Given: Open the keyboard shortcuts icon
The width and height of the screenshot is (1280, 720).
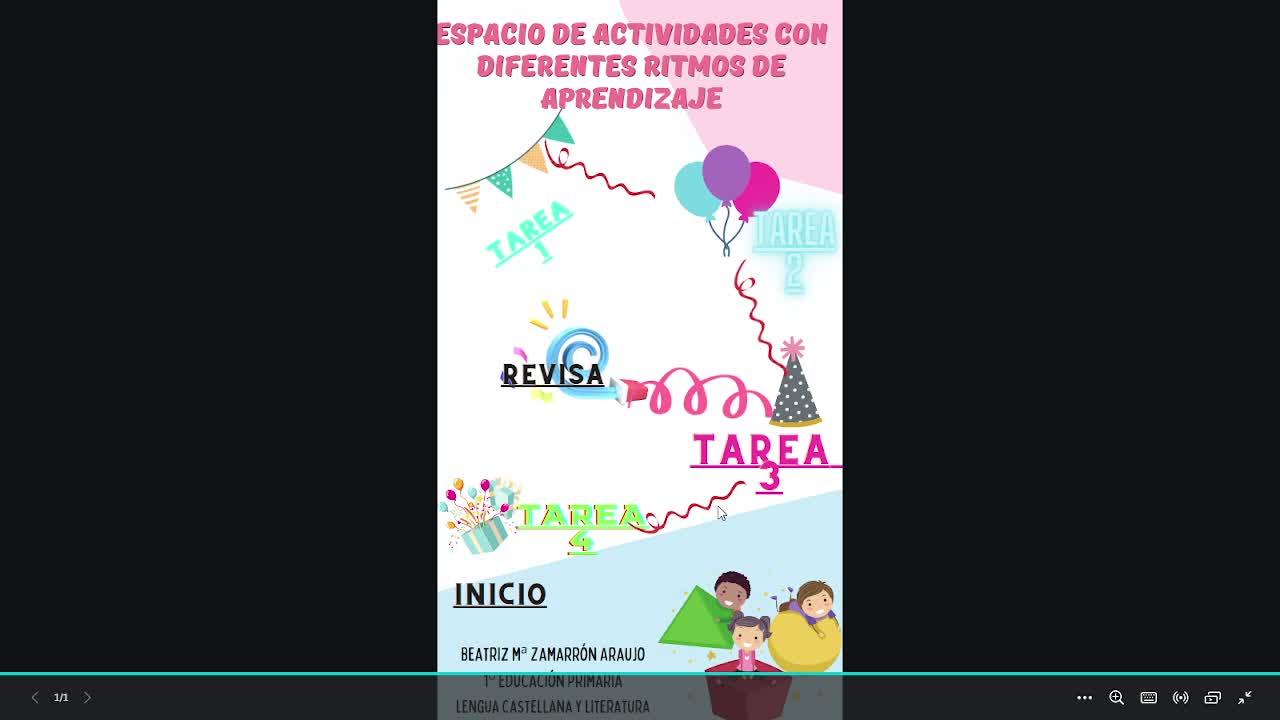Looking at the screenshot, I should pos(1148,697).
